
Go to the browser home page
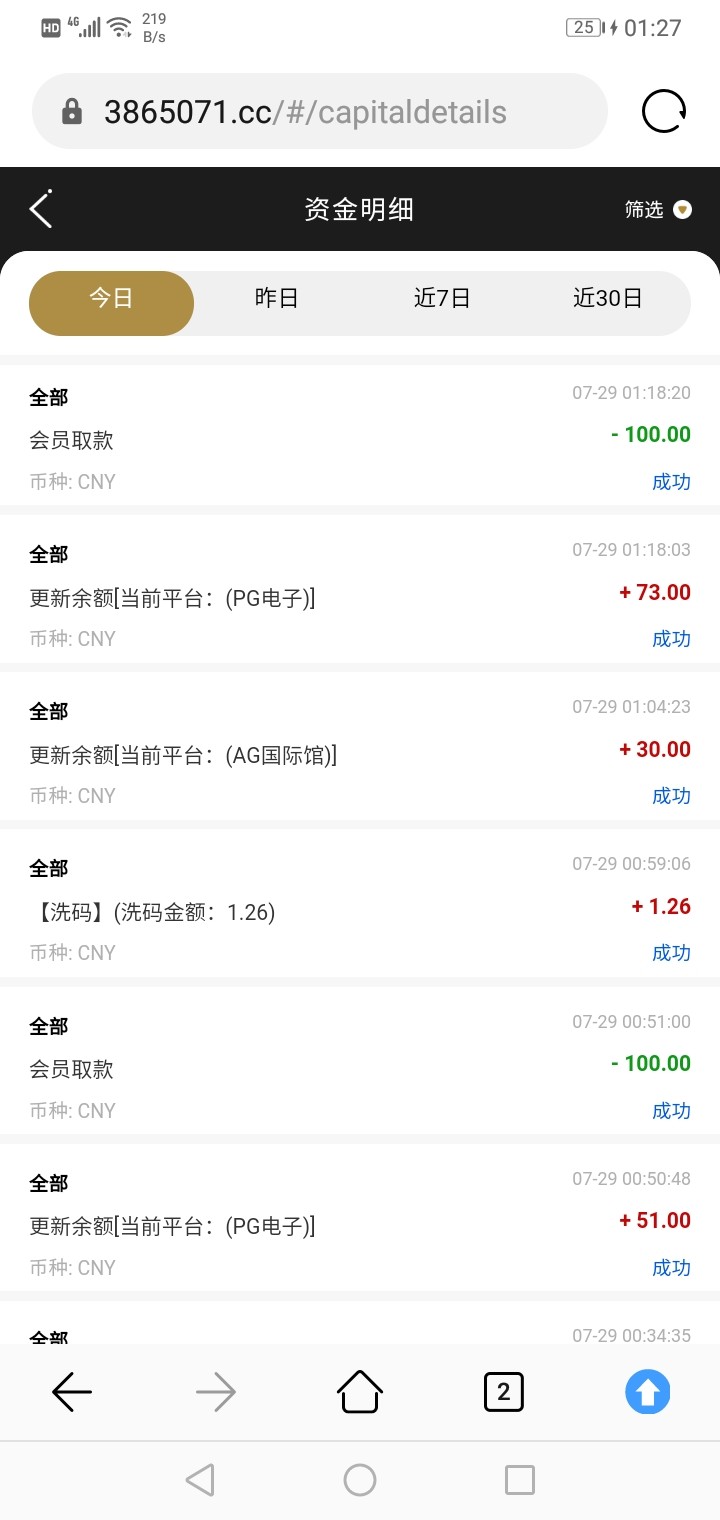click(360, 1391)
